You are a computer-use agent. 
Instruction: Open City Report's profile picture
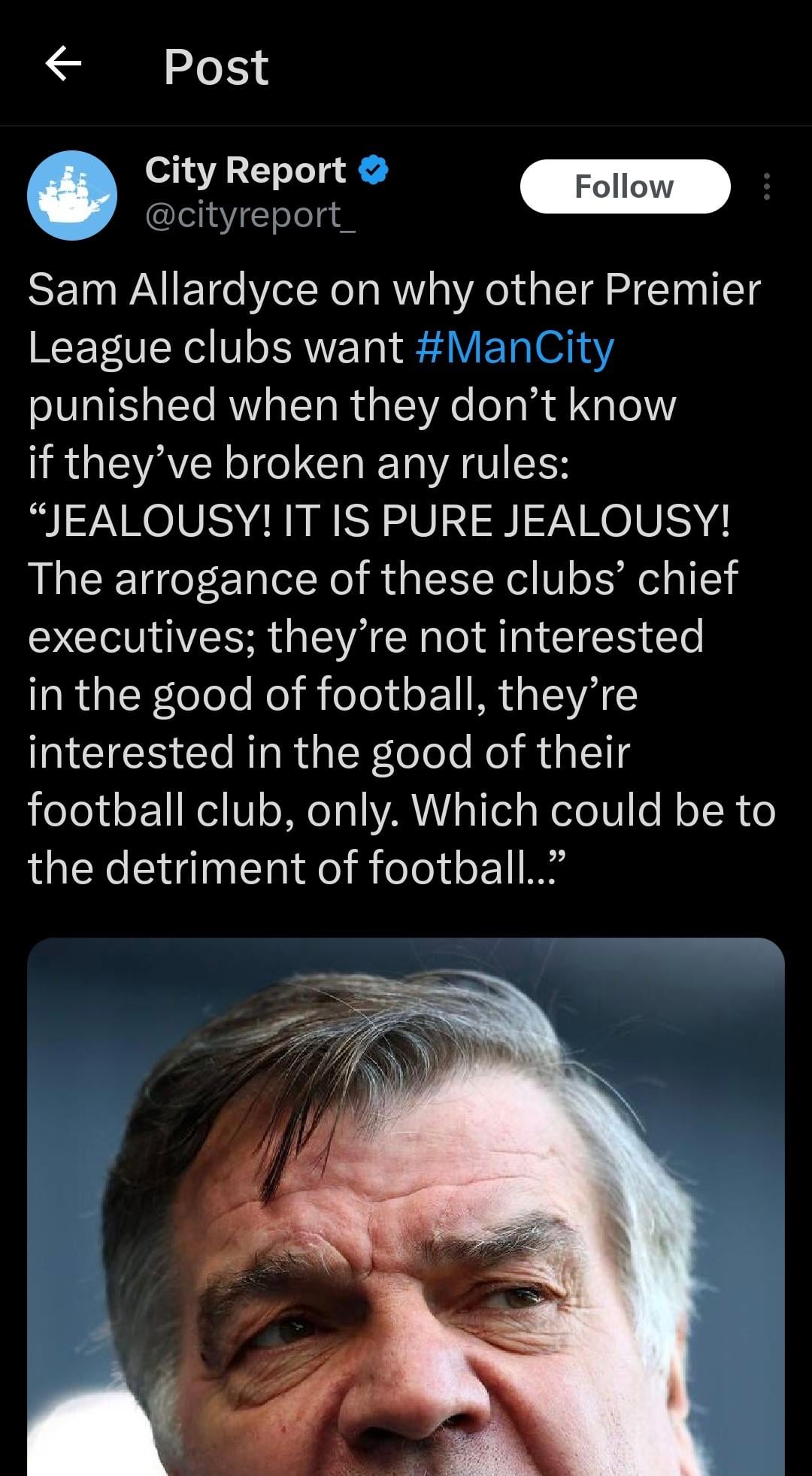click(x=72, y=195)
